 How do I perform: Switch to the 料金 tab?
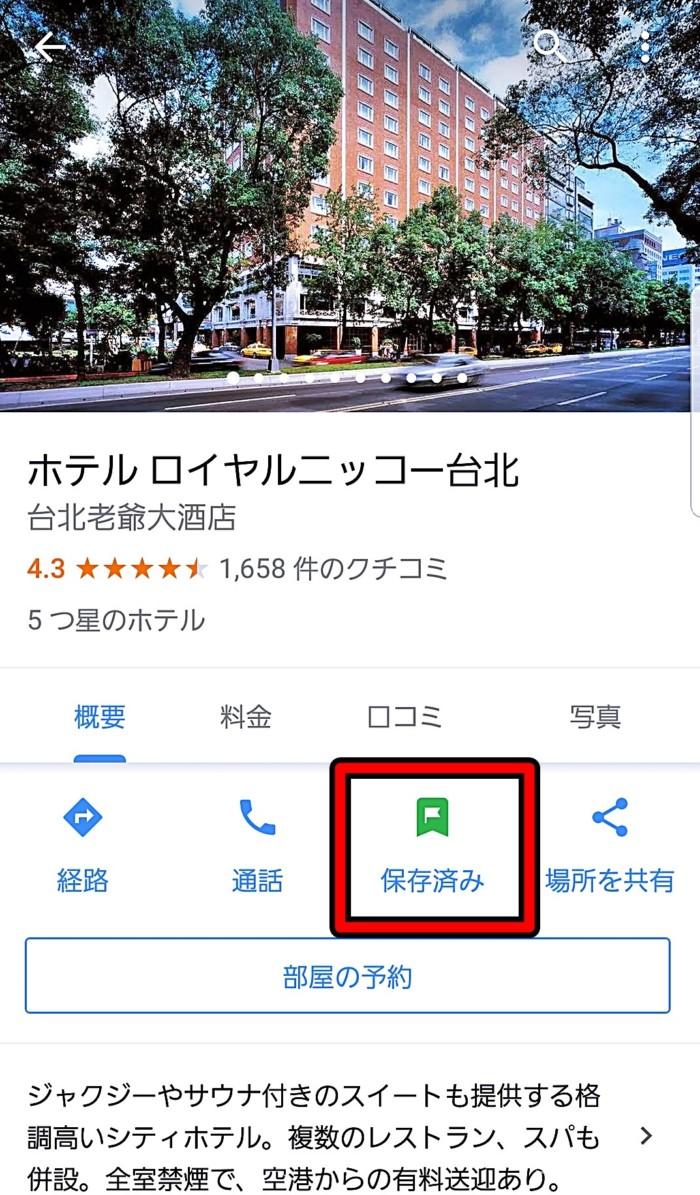point(246,717)
